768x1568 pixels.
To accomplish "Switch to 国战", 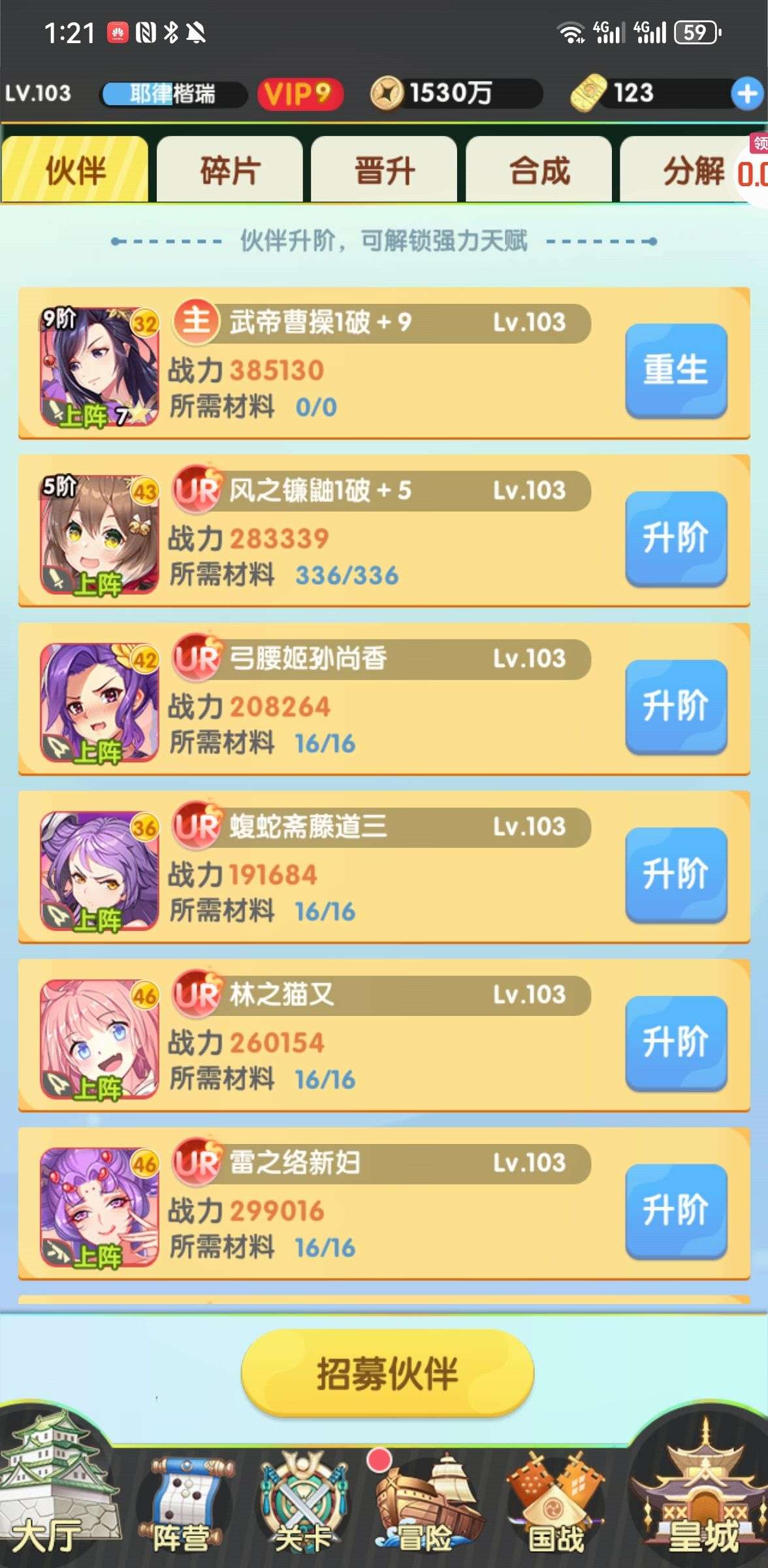I will (x=555, y=1509).
